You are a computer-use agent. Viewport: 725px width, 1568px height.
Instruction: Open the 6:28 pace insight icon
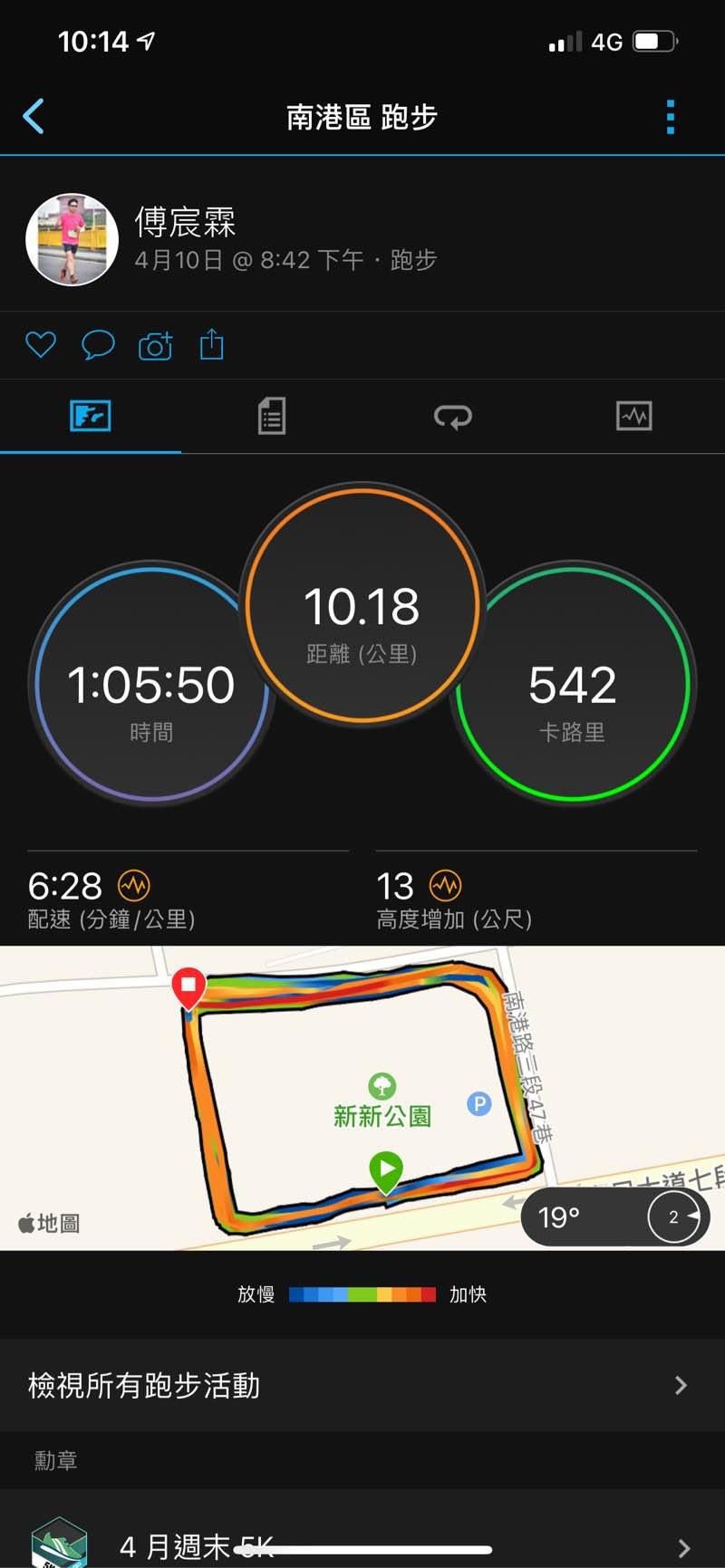(134, 885)
